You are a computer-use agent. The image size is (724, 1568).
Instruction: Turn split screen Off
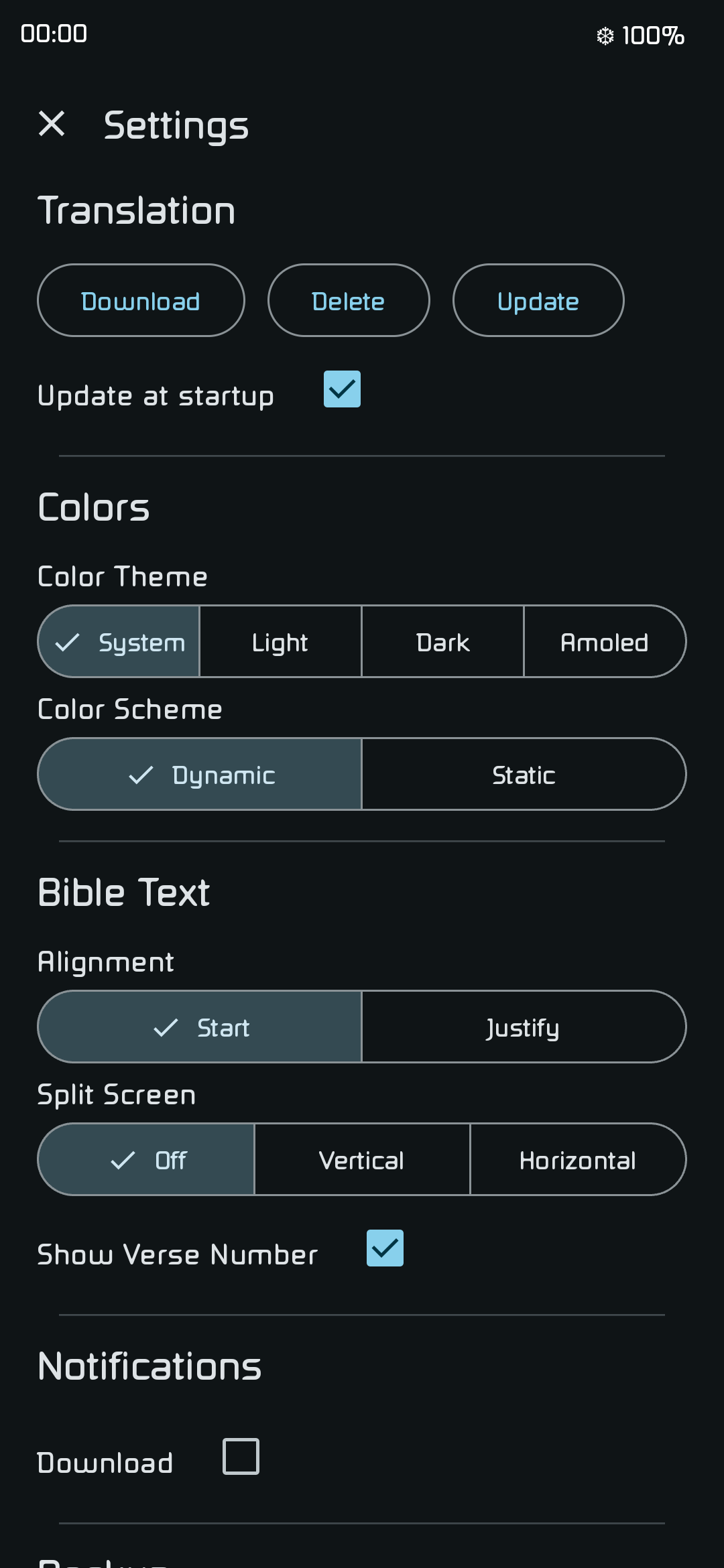[x=146, y=1159]
